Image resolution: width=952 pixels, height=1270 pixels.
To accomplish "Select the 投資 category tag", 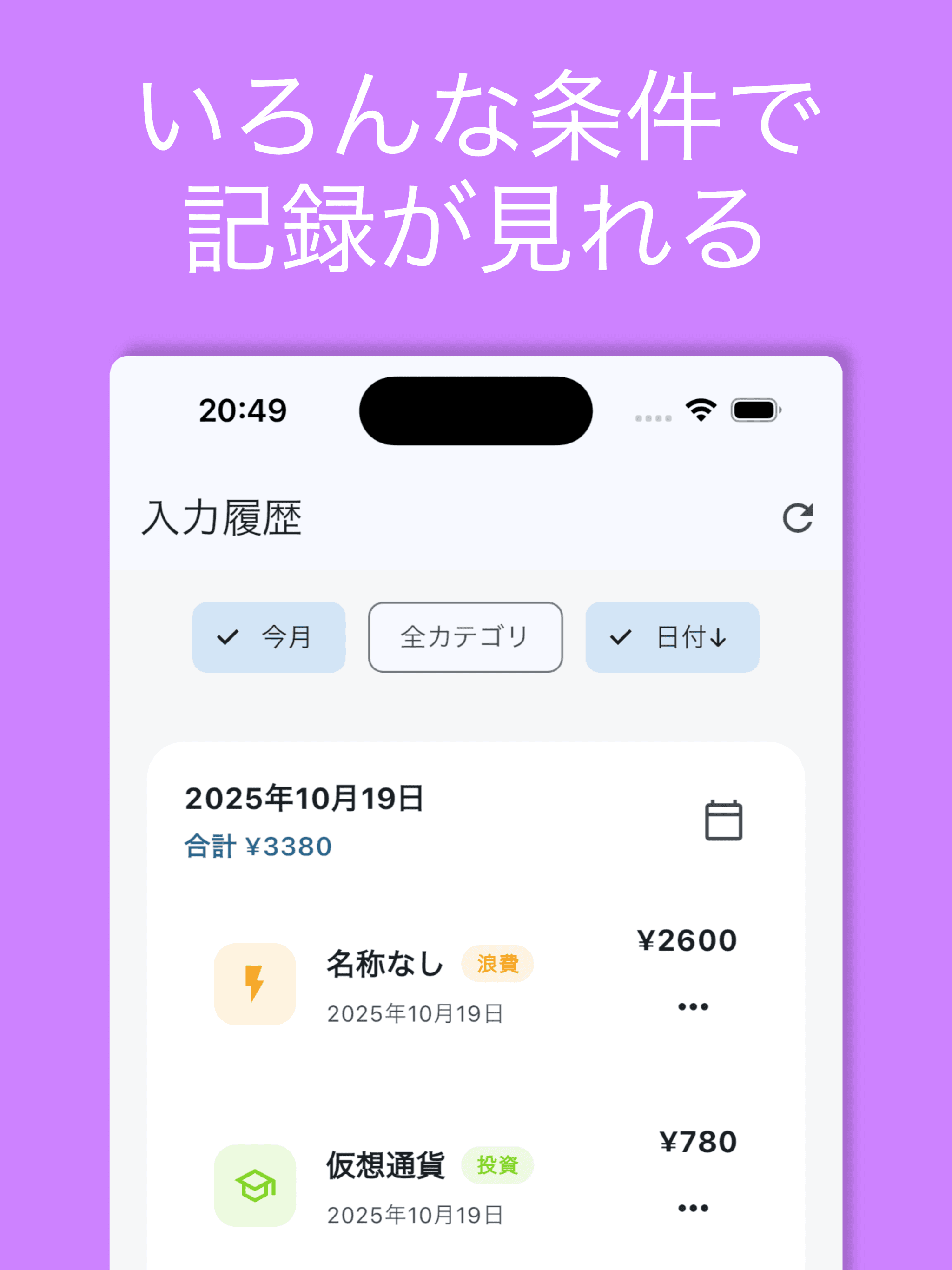I will coord(497,1165).
